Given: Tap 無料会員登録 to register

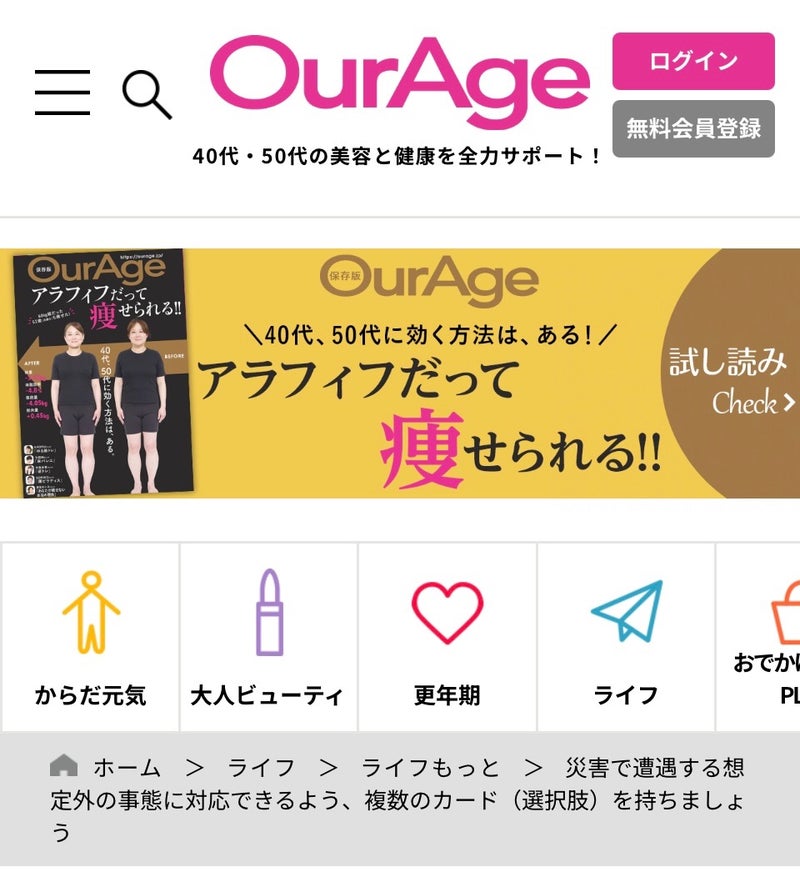Looking at the screenshot, I should [x=693, y=129].
